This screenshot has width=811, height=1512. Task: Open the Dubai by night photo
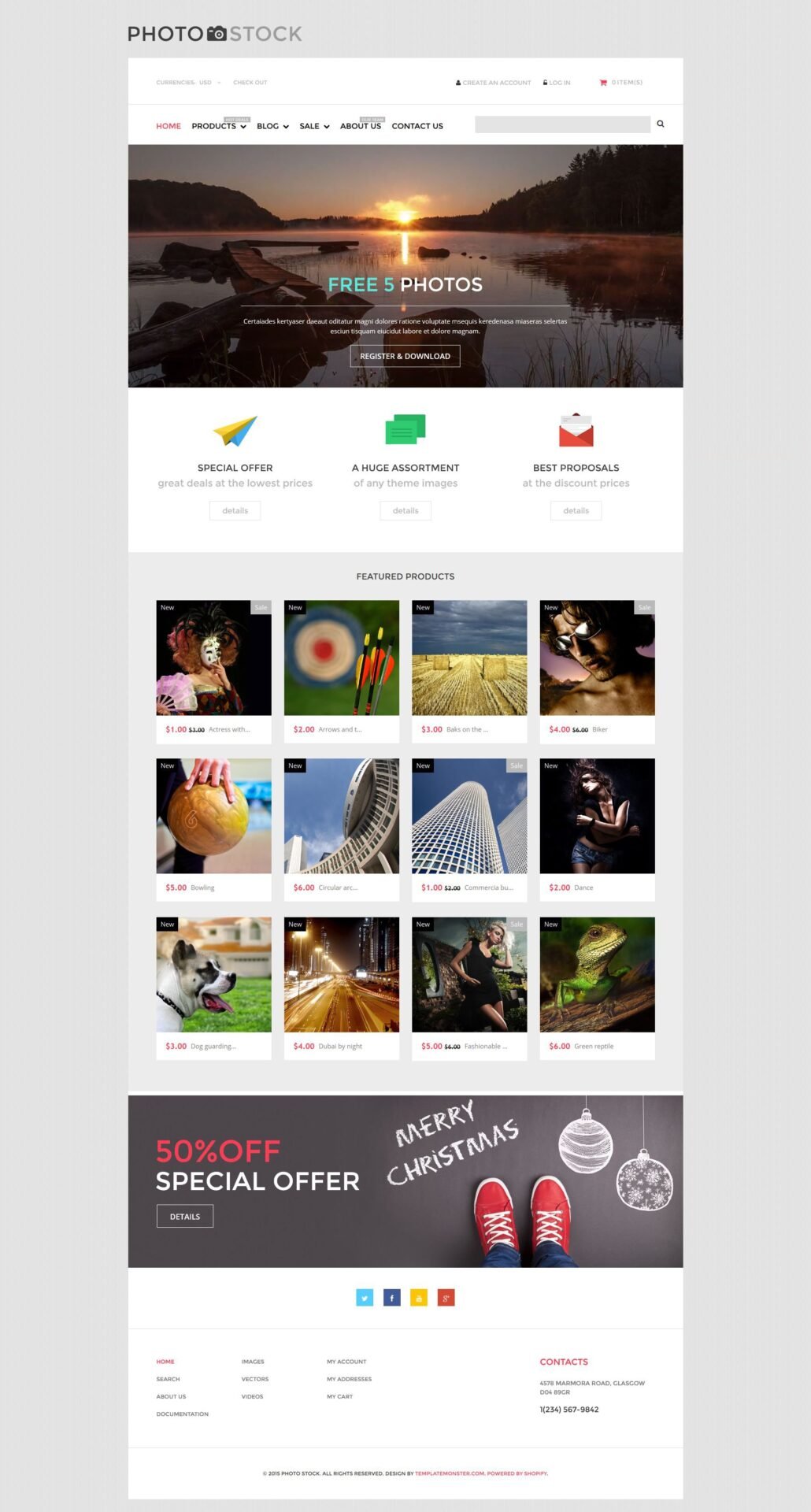[x=341, y=975]
